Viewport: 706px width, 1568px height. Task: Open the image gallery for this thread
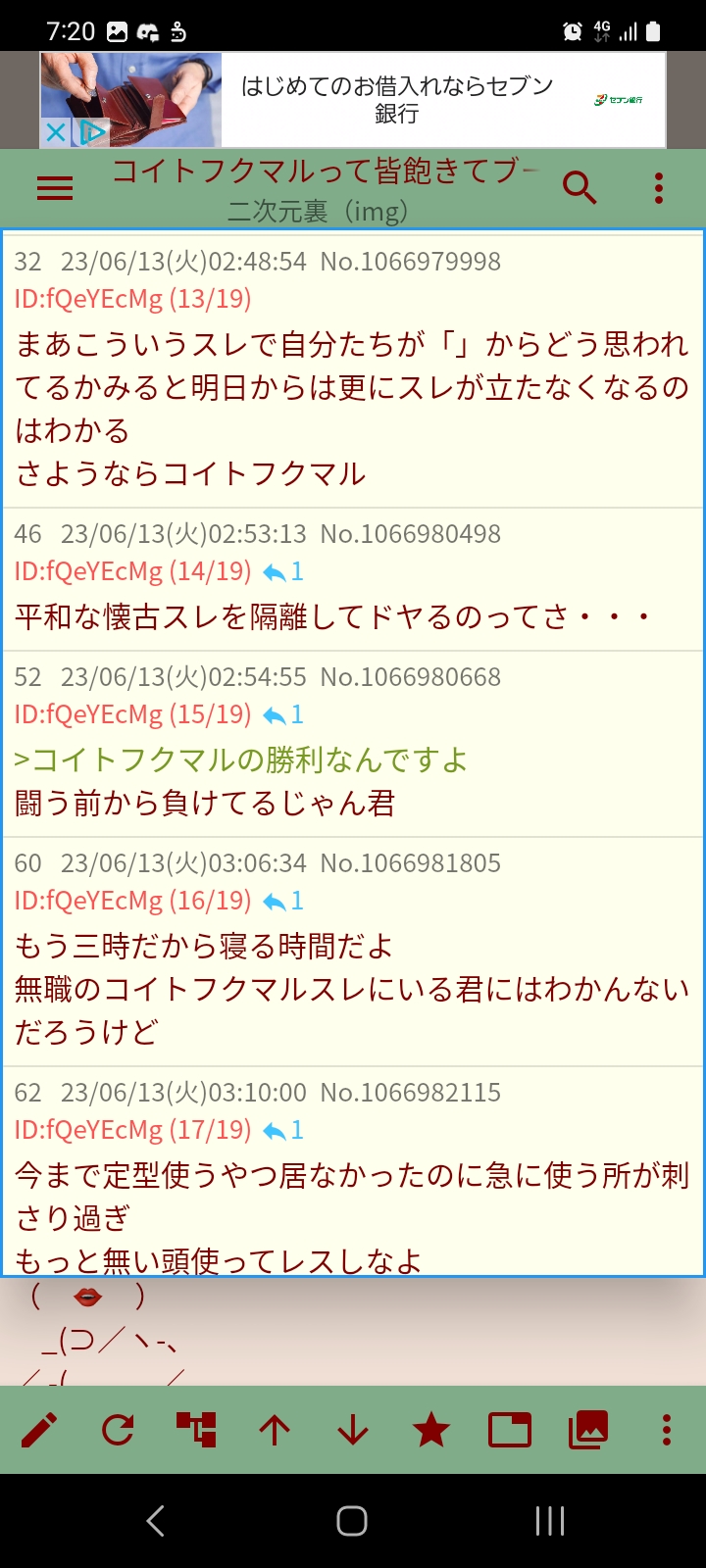(x=588, y=1430)
